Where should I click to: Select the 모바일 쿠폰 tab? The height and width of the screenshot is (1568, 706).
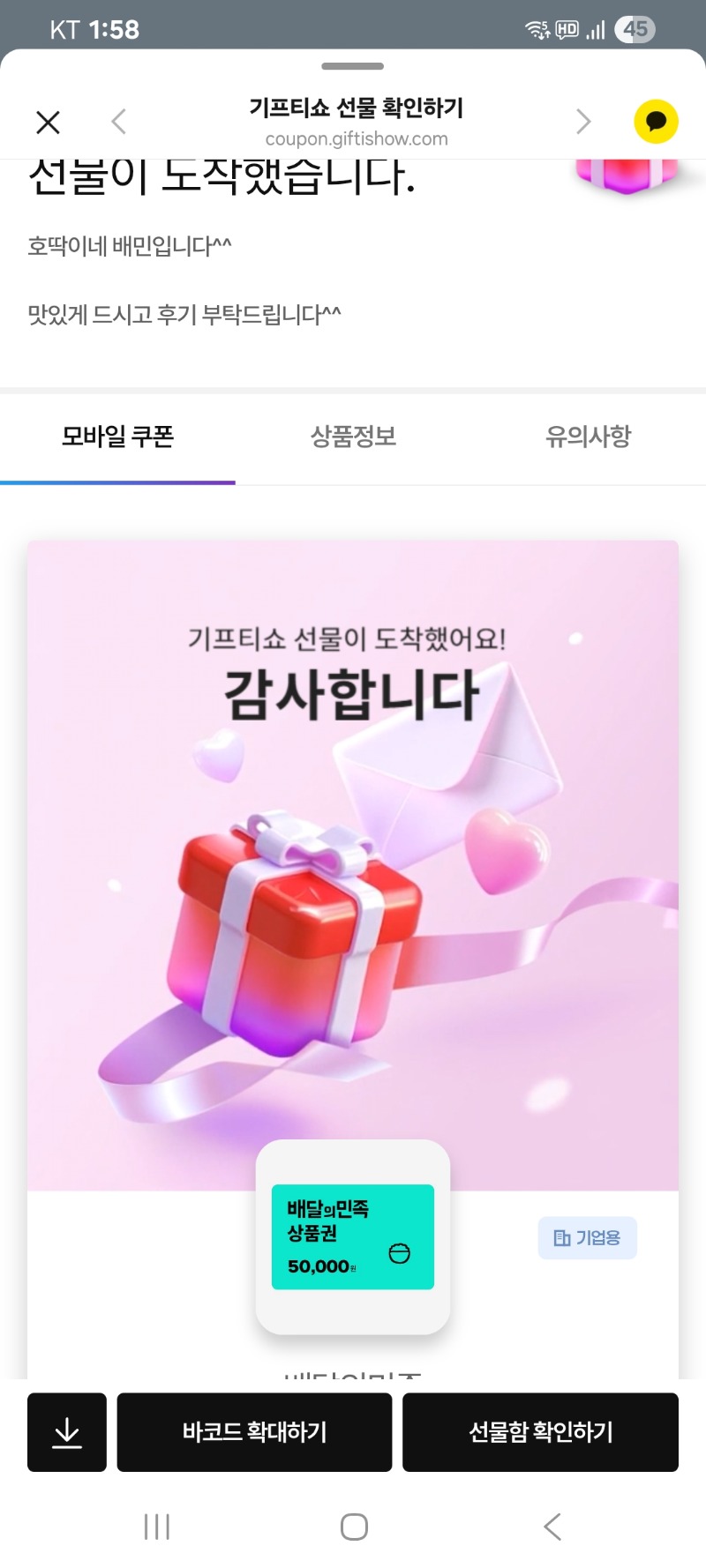[117, 437]
